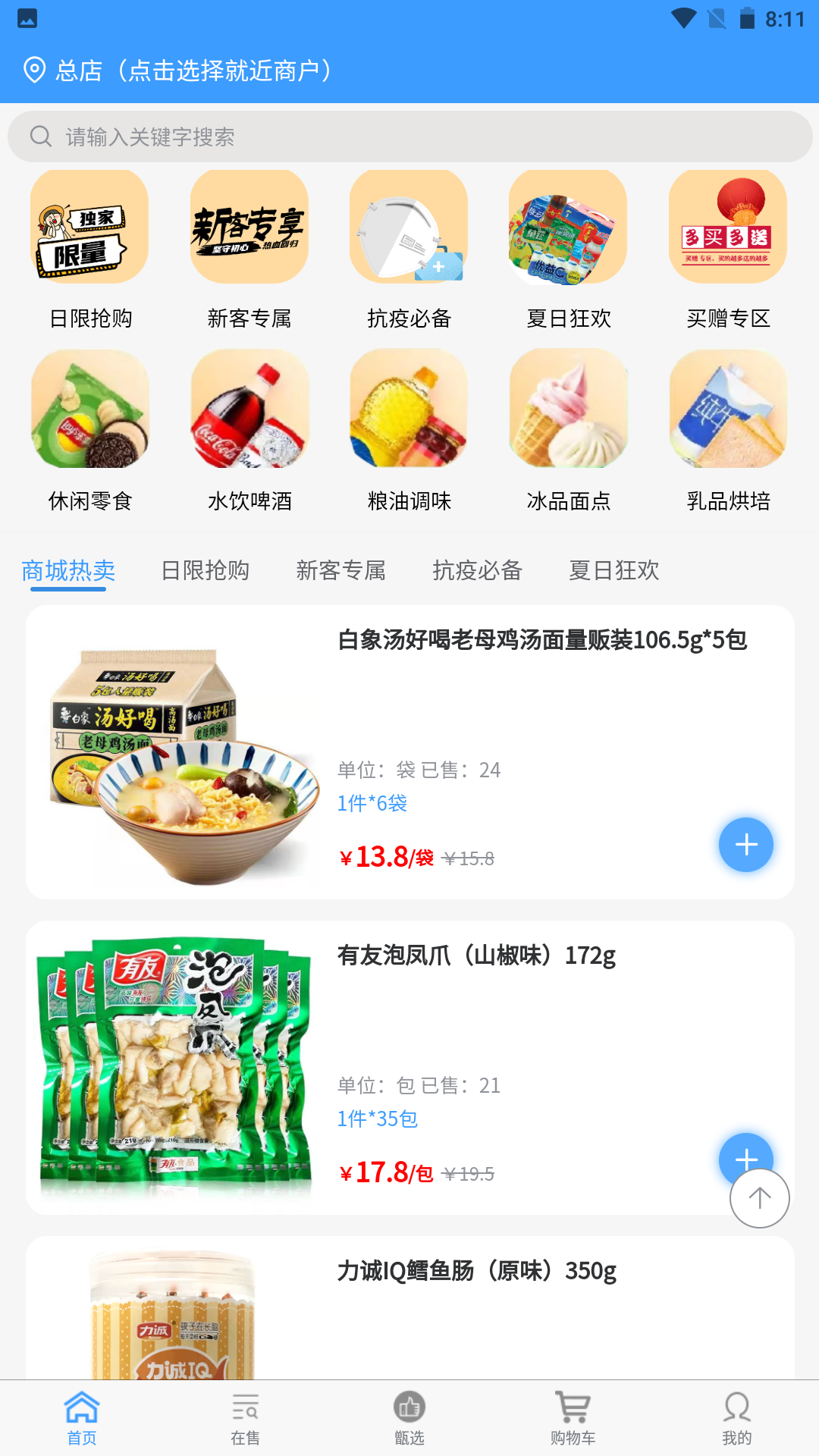Switch to the 抗疫必备 tab
The width and height of the screenshot is (819, 1456).
(478, 571)
